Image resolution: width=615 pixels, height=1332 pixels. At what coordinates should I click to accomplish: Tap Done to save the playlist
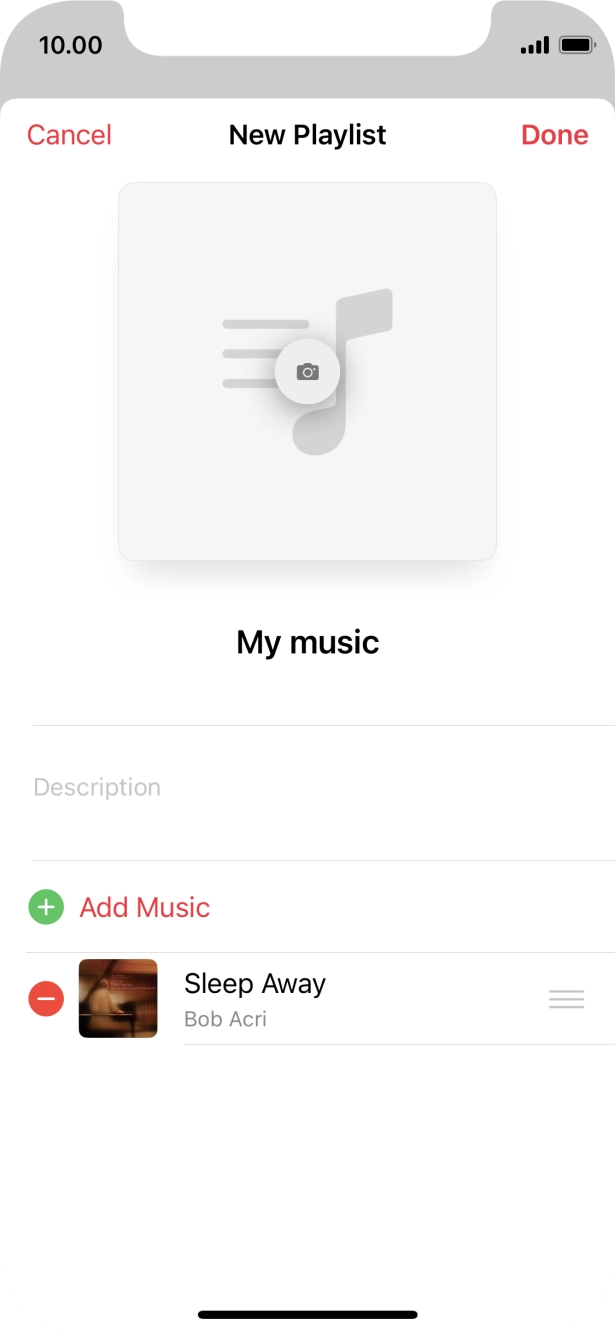[x=554, y=135]
